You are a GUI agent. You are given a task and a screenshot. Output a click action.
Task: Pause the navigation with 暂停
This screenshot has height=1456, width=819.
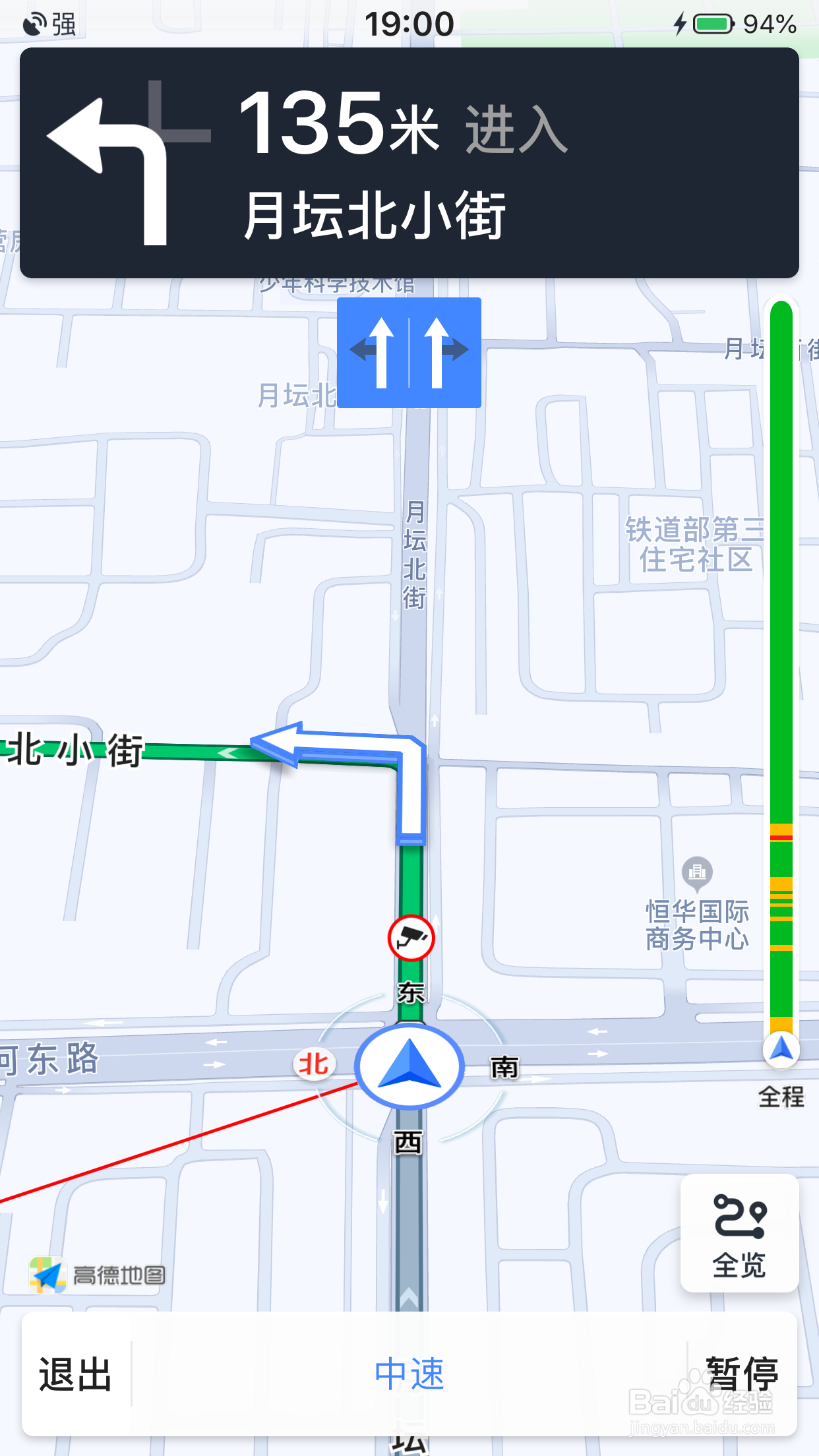743,1374
